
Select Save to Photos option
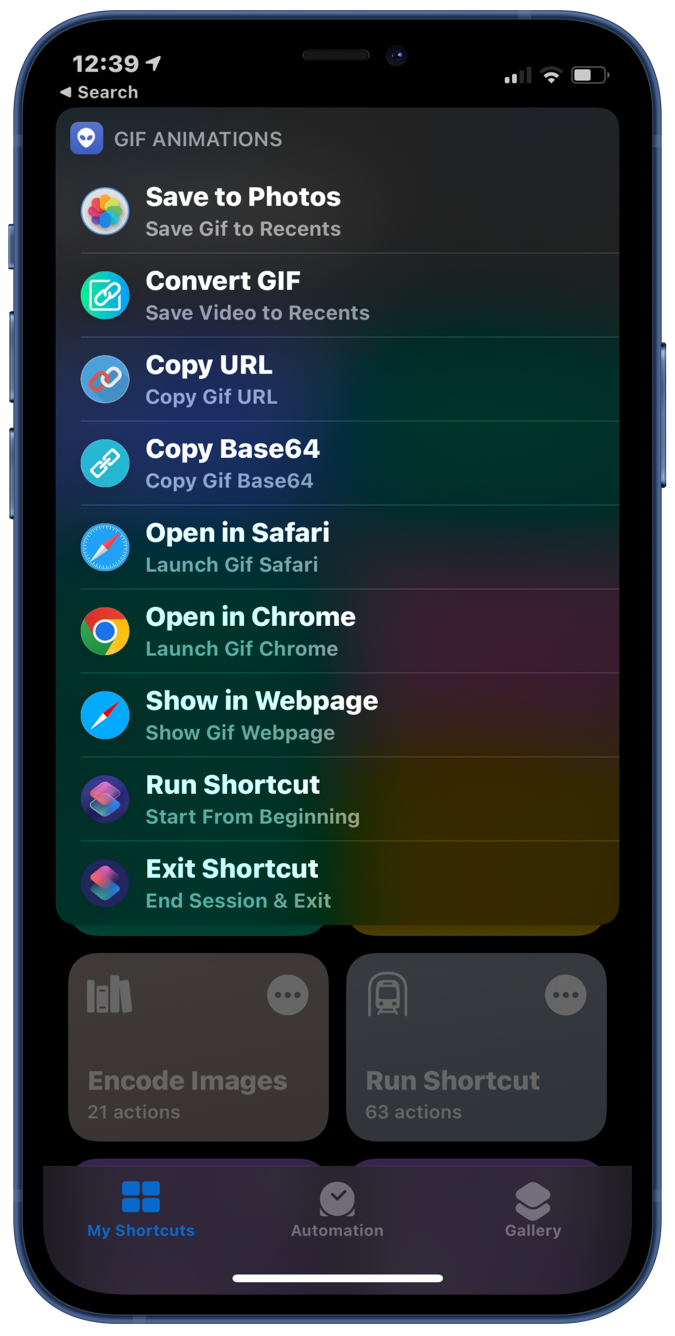point(337,211)
